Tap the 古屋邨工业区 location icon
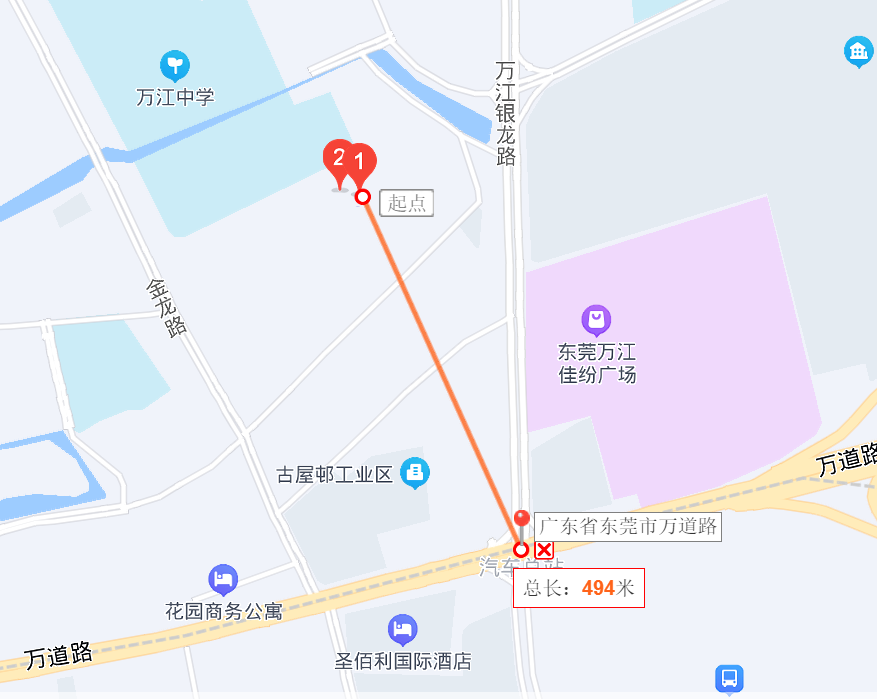 click(414, 472)
